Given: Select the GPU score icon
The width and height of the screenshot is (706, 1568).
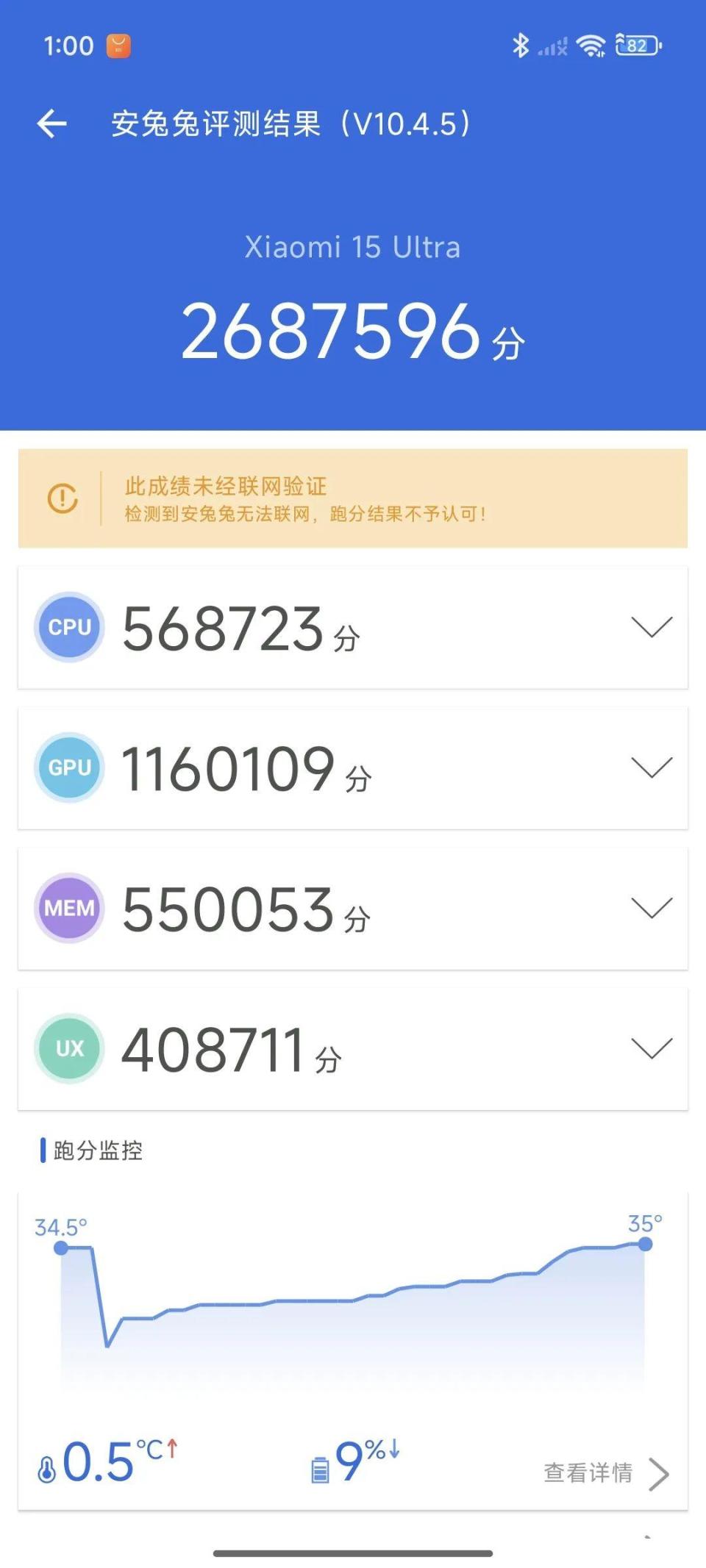Looking at the screenshot, I should point(68,767).
